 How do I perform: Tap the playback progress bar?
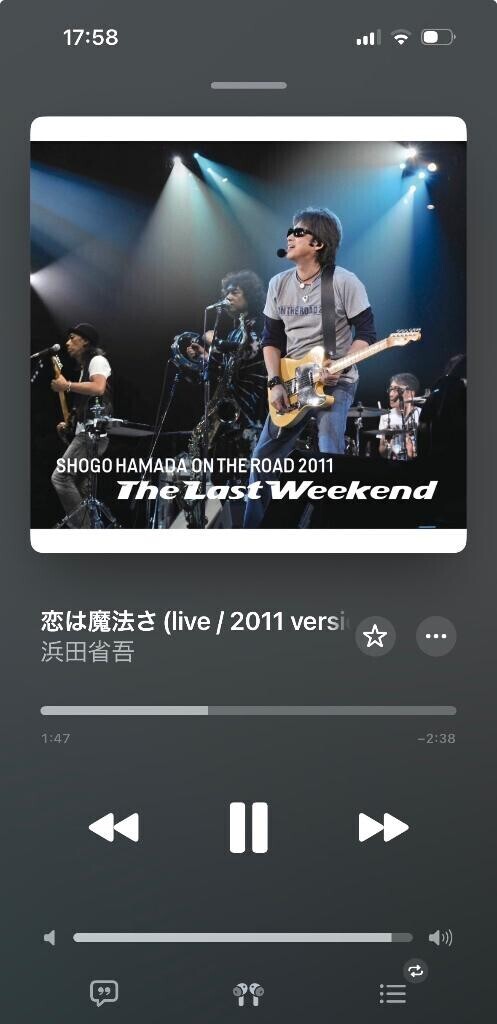(248, 711)
